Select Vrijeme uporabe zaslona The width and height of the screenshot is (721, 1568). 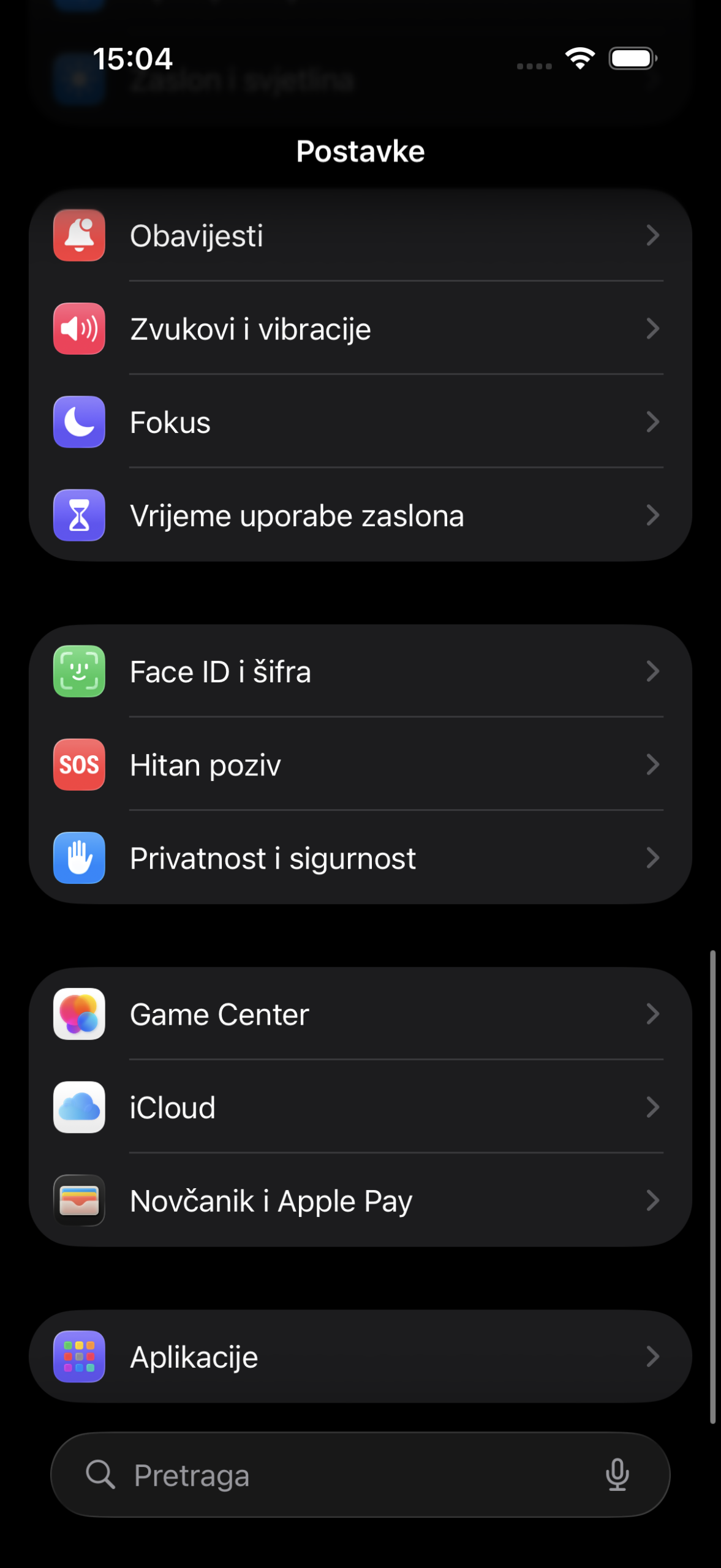point(360,515)
